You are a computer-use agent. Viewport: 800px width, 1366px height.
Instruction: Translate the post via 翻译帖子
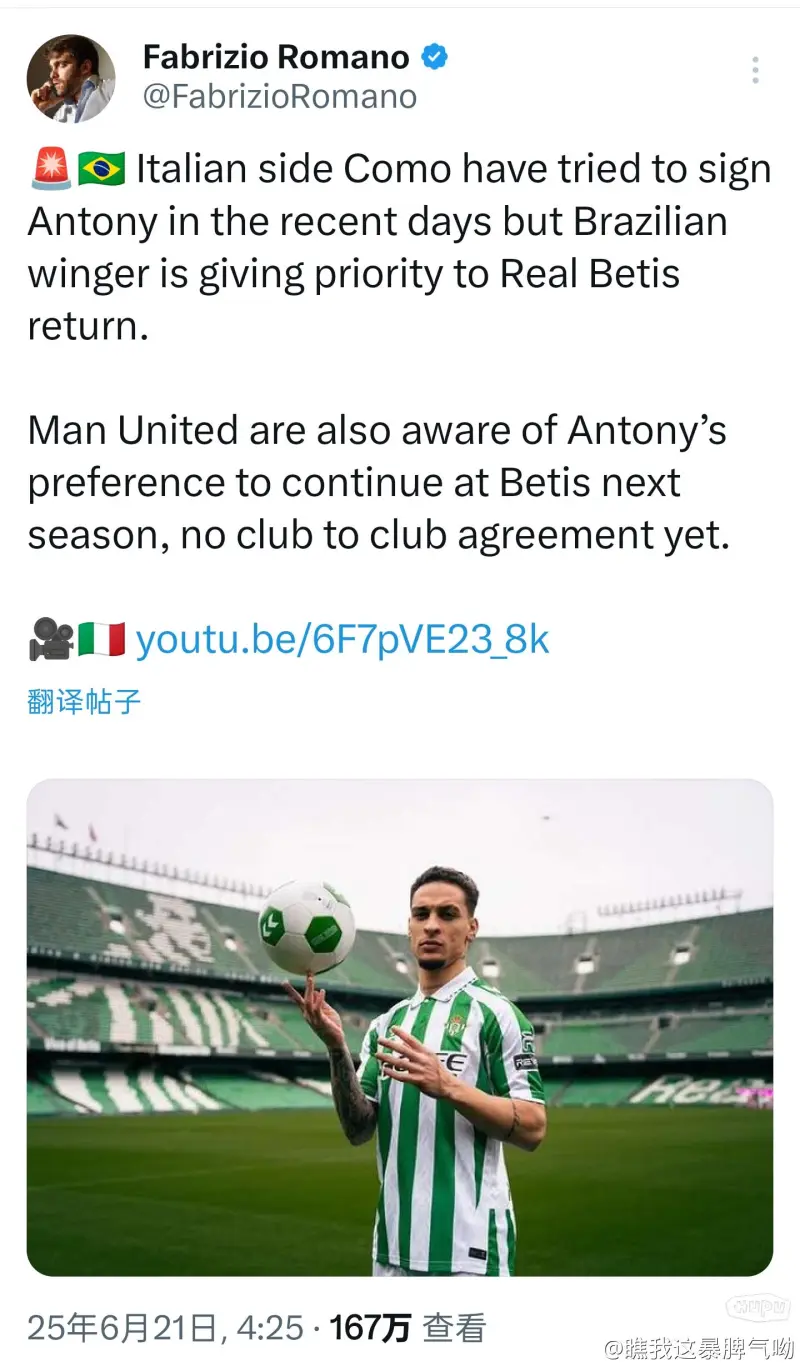(x=84, y=702)
